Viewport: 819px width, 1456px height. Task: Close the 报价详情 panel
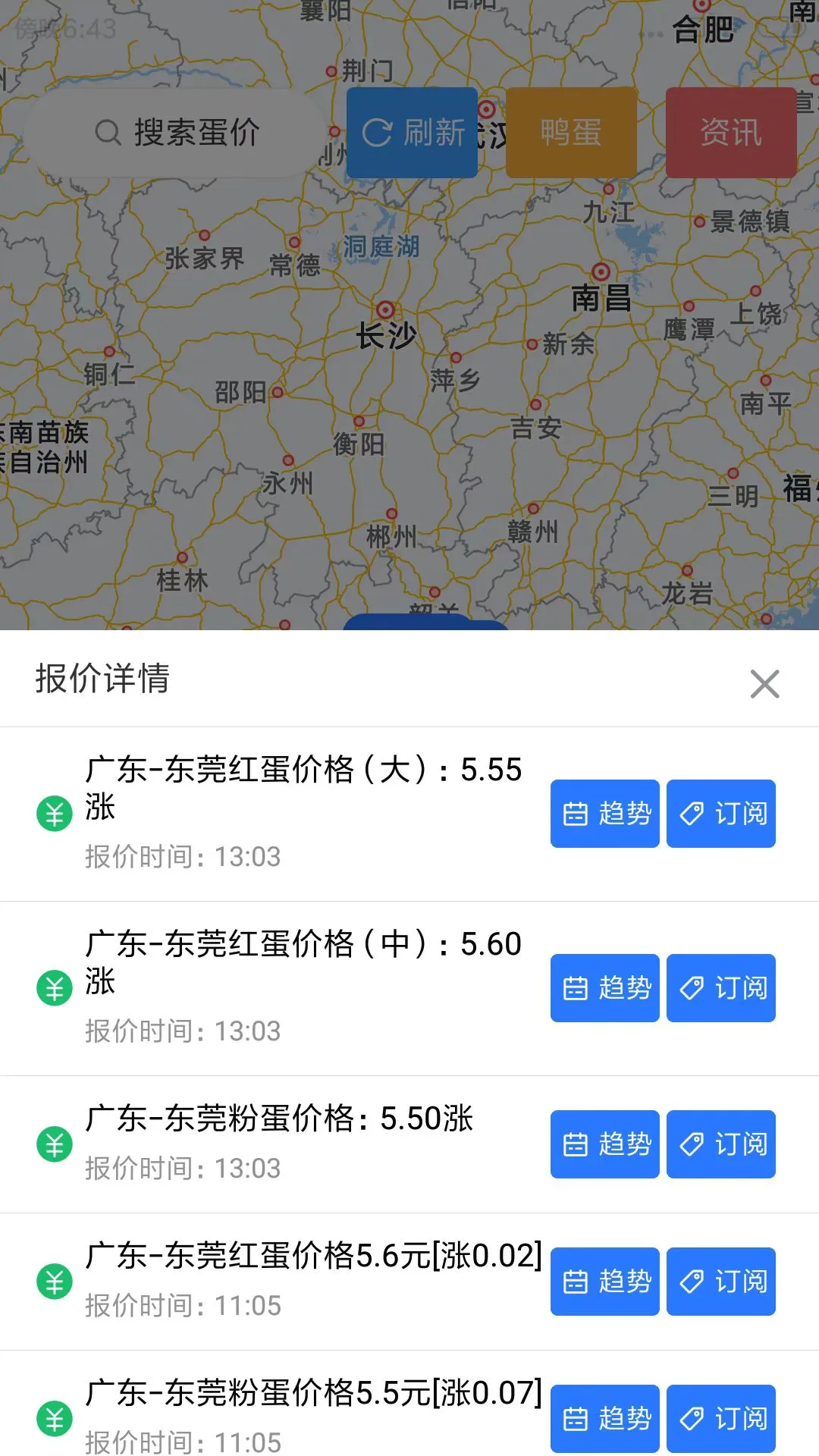point(764,684)
